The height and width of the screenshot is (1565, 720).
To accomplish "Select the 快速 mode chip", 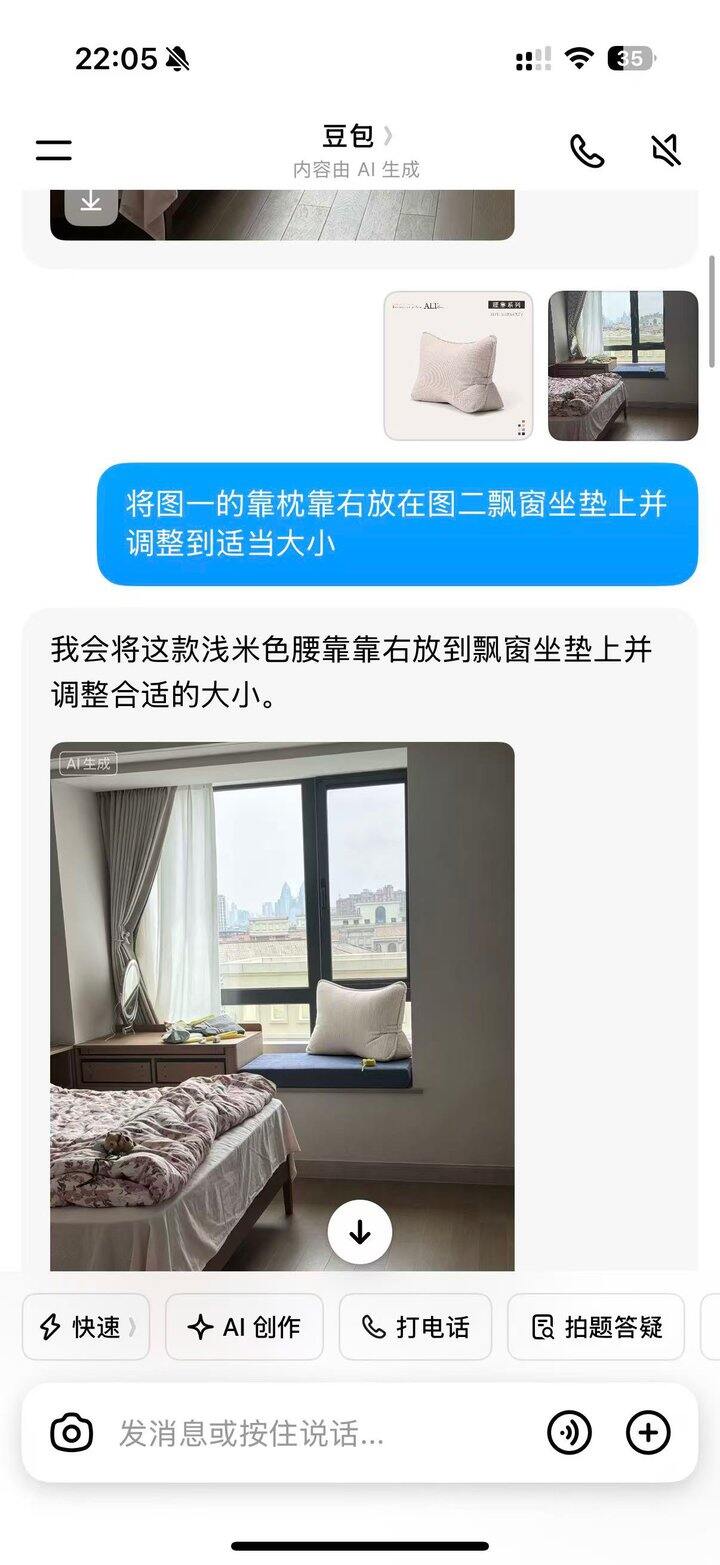I will click(x=86, y=1327).
